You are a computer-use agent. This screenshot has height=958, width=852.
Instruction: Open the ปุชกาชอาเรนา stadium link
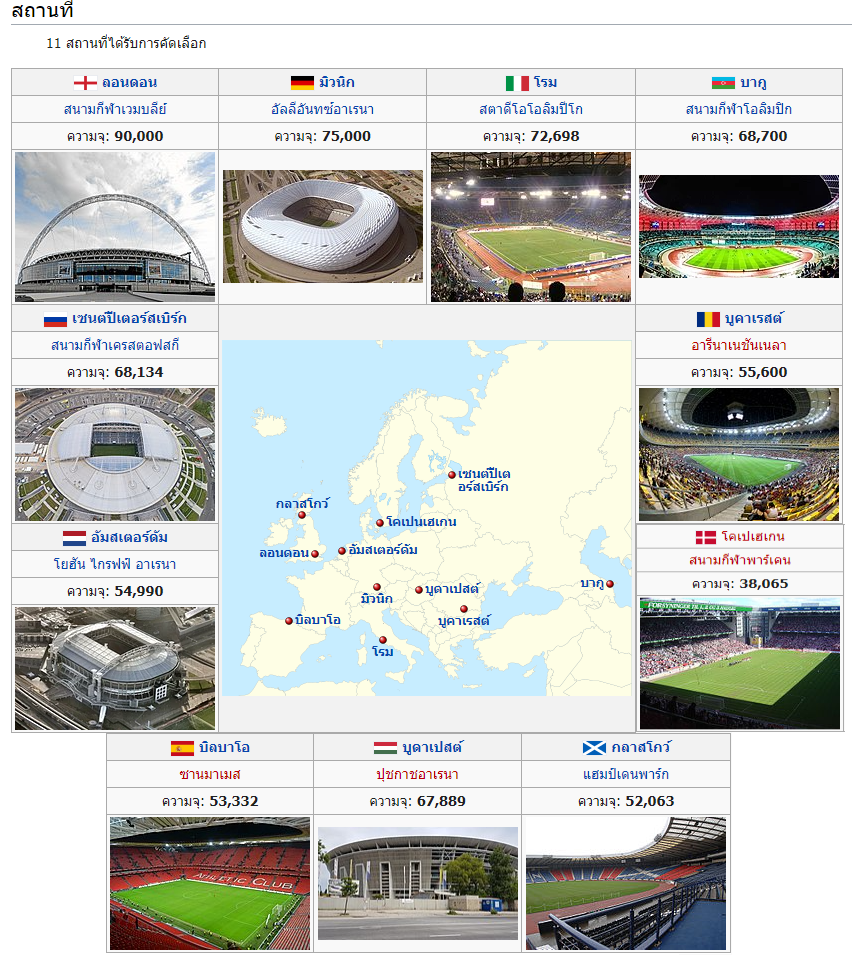417,774
